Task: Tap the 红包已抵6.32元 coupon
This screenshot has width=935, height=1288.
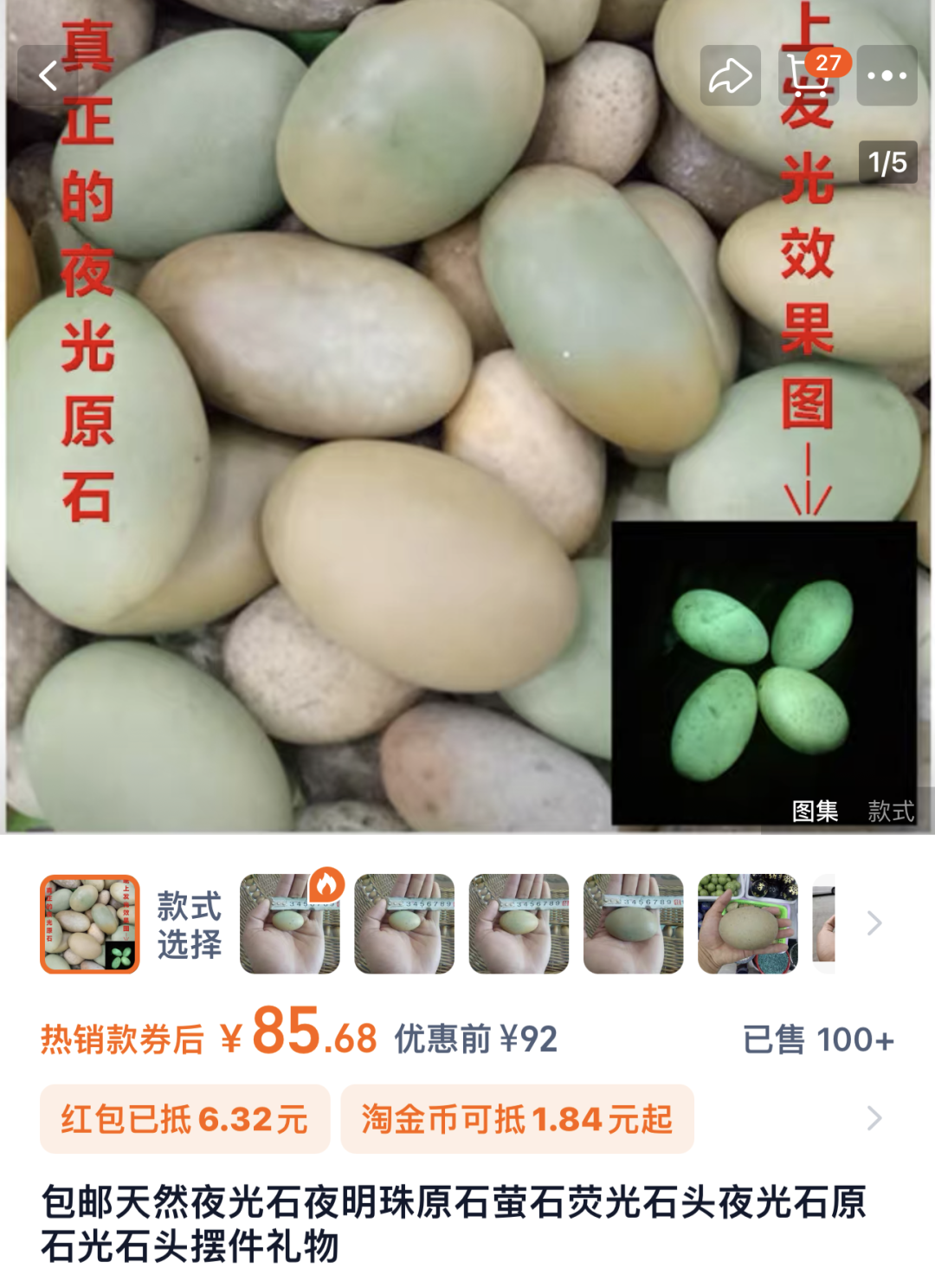Action: pos(184,1119)
